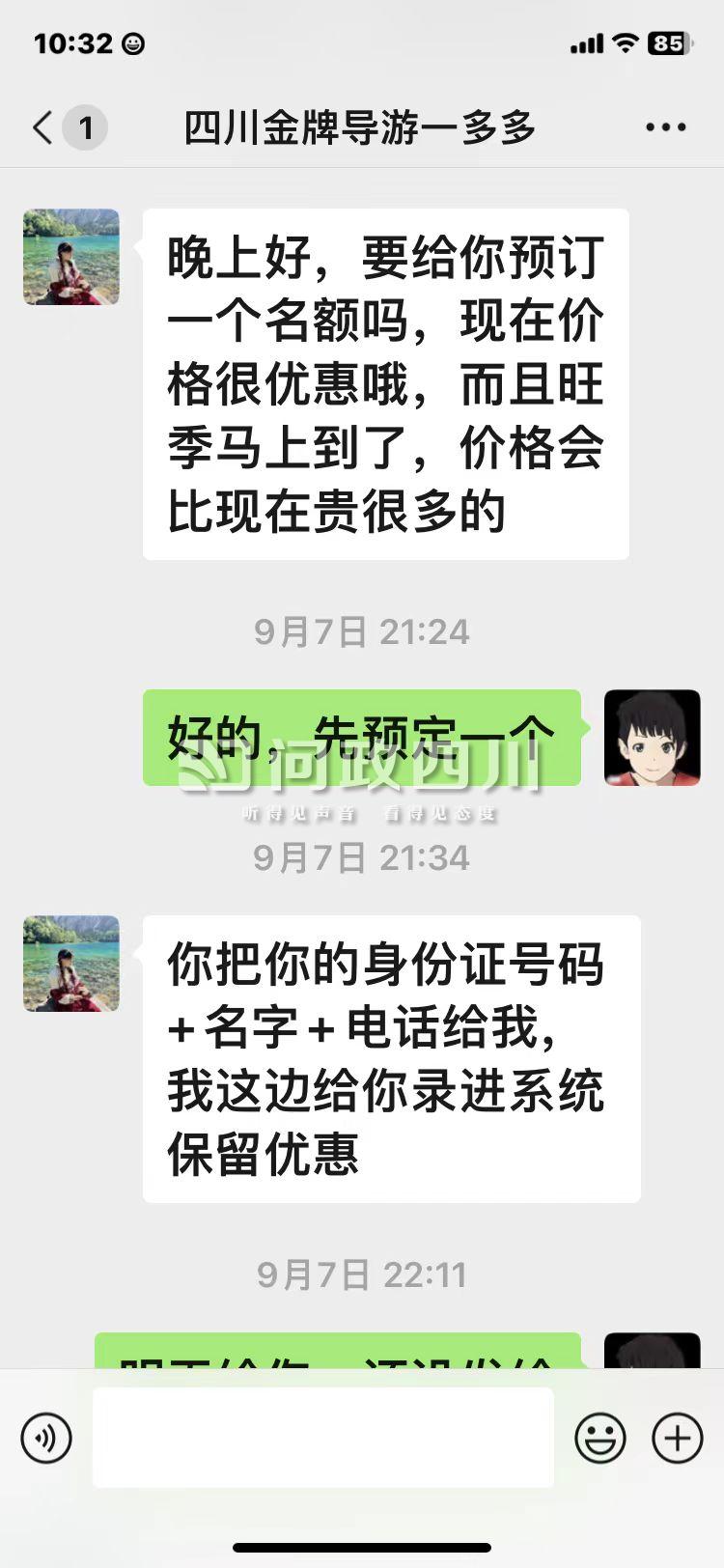The width and height of the screenshot is (724, 1568).
Task: Tap the guide's avatar beside the 身份证号码 message
Action: (x=71, y=964)
